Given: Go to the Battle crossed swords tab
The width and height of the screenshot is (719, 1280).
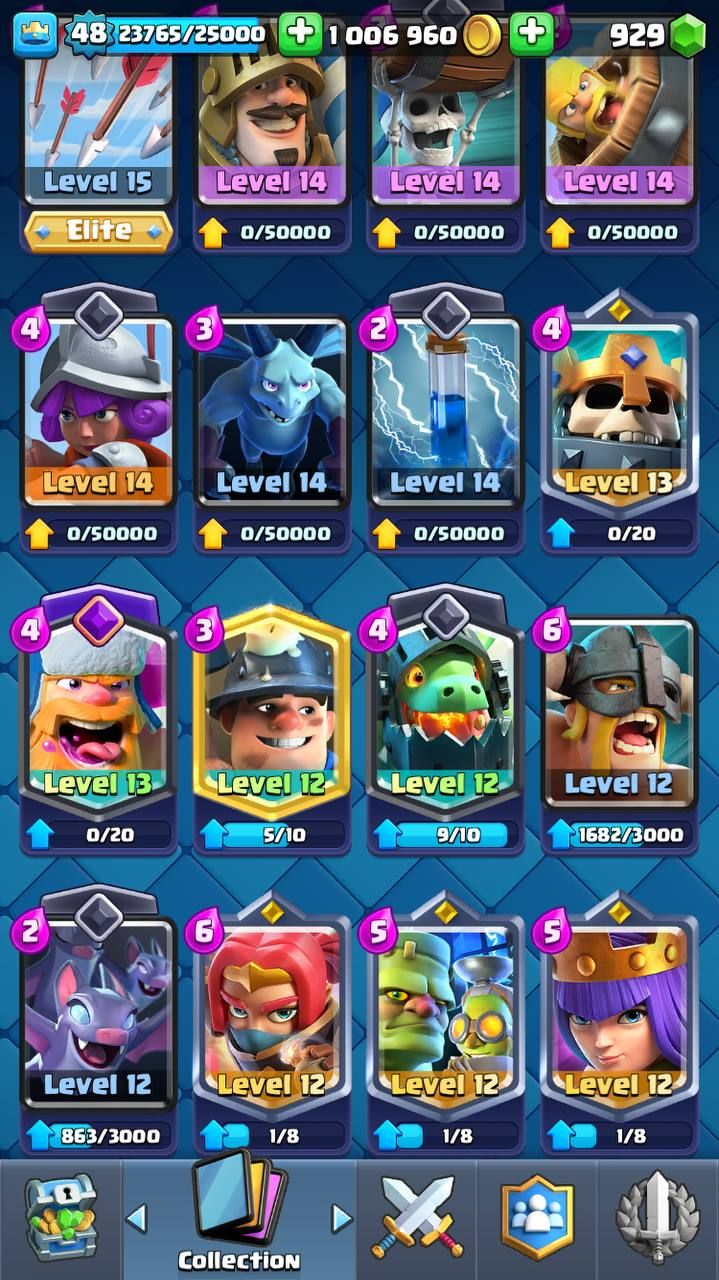Looking at the screenshot, I should pyautogui.click(x=415, y=1218).
